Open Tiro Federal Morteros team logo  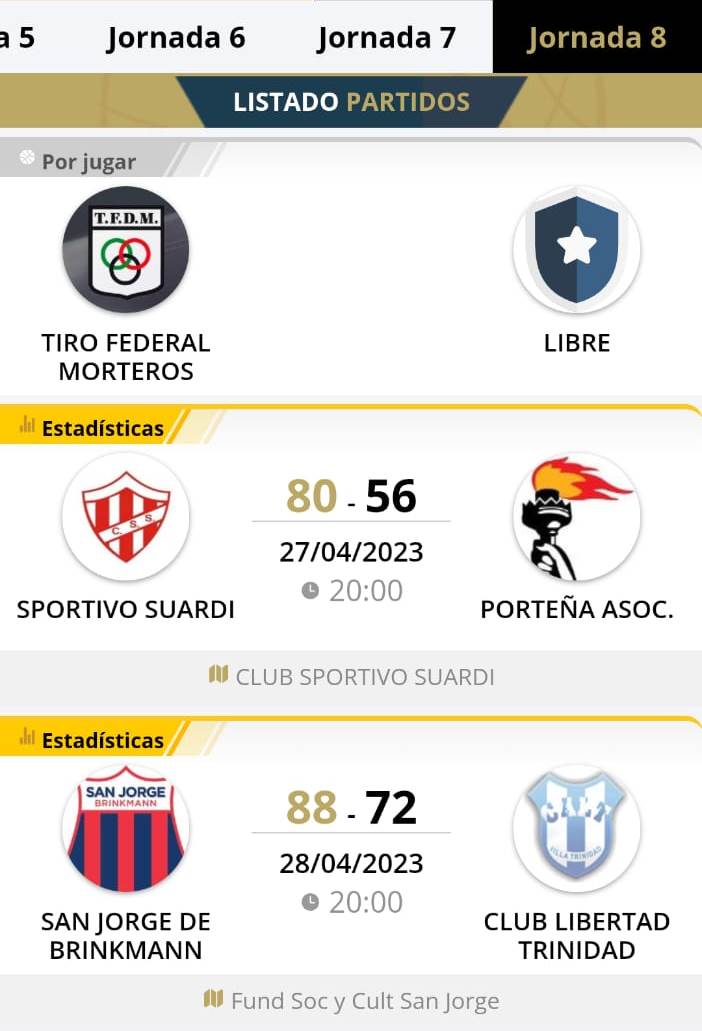126,250
